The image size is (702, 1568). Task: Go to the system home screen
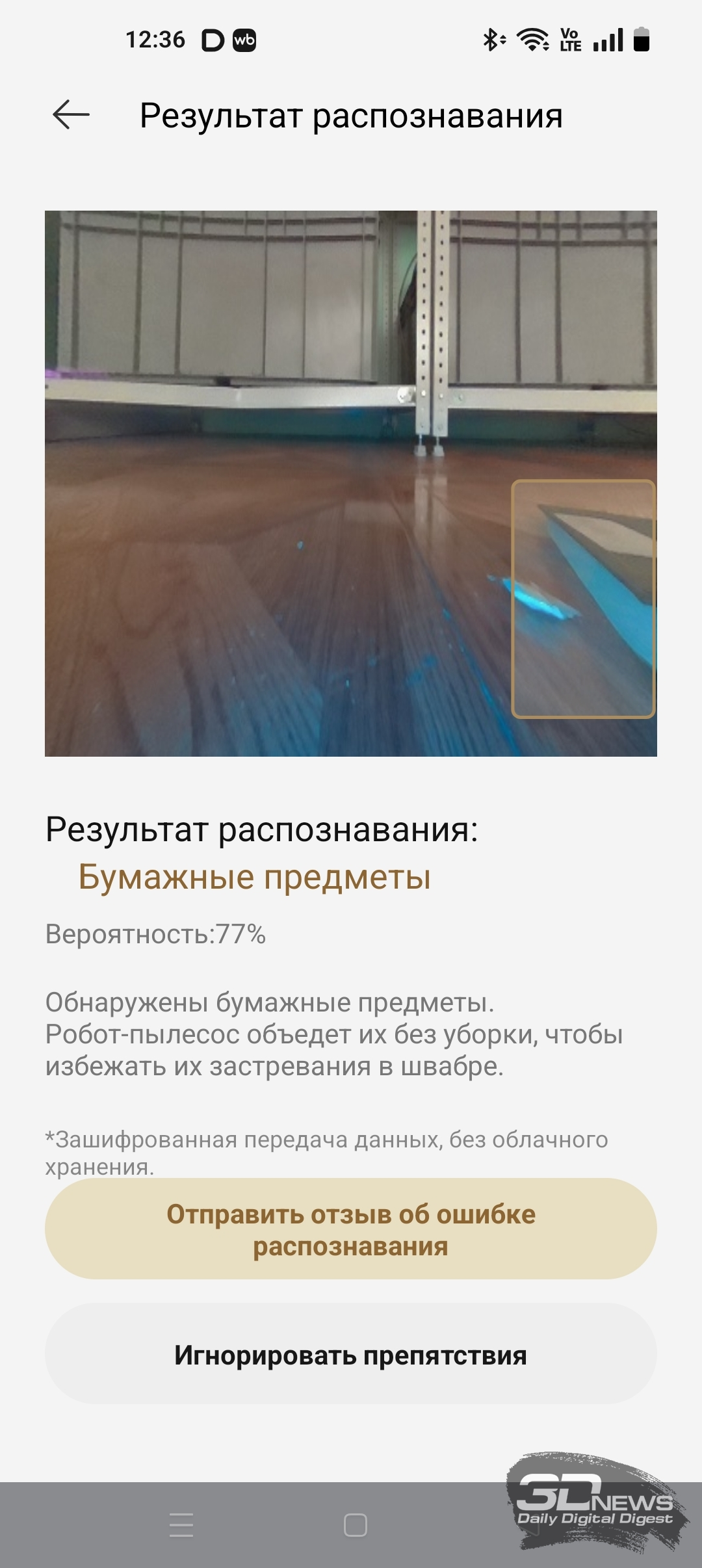coord(355,1524)
